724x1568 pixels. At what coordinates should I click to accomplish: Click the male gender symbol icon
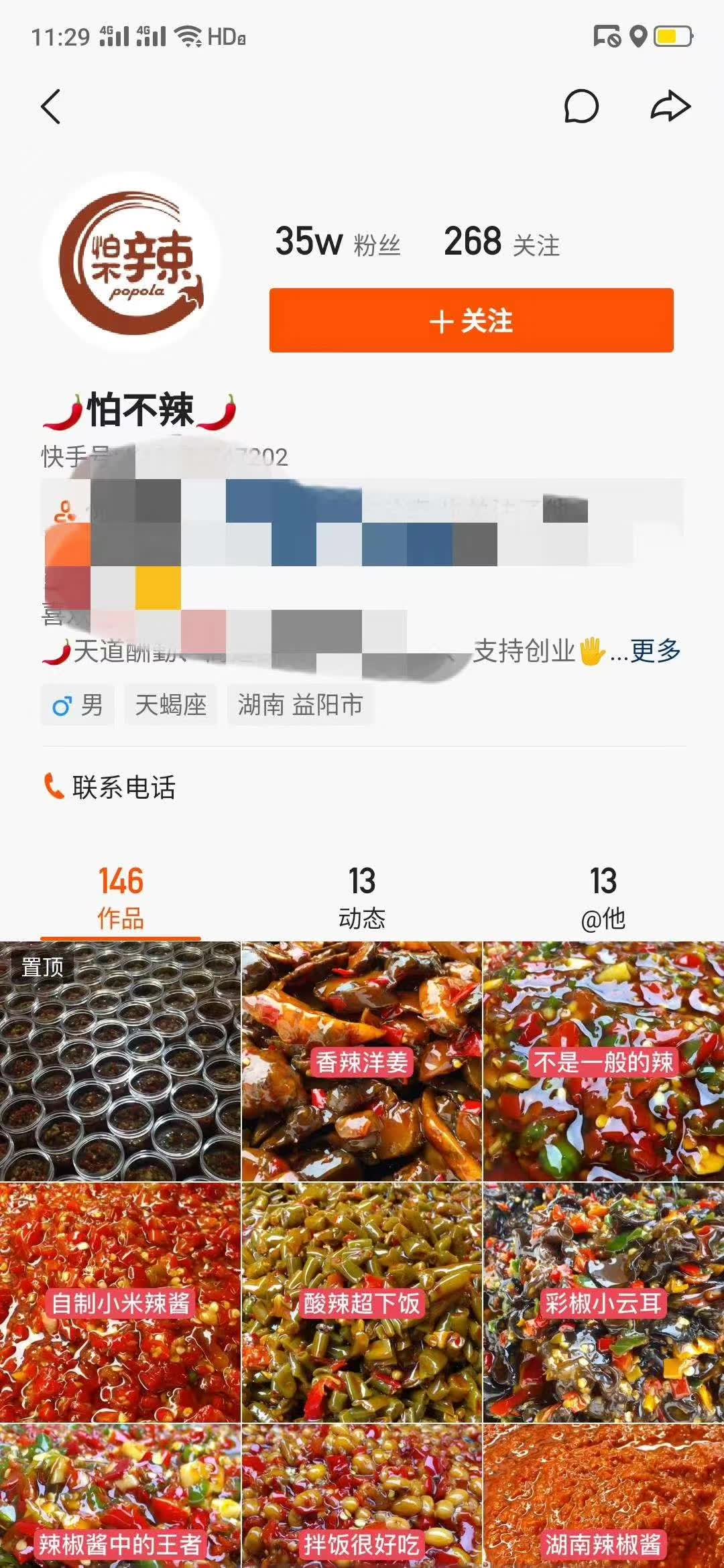63,705
